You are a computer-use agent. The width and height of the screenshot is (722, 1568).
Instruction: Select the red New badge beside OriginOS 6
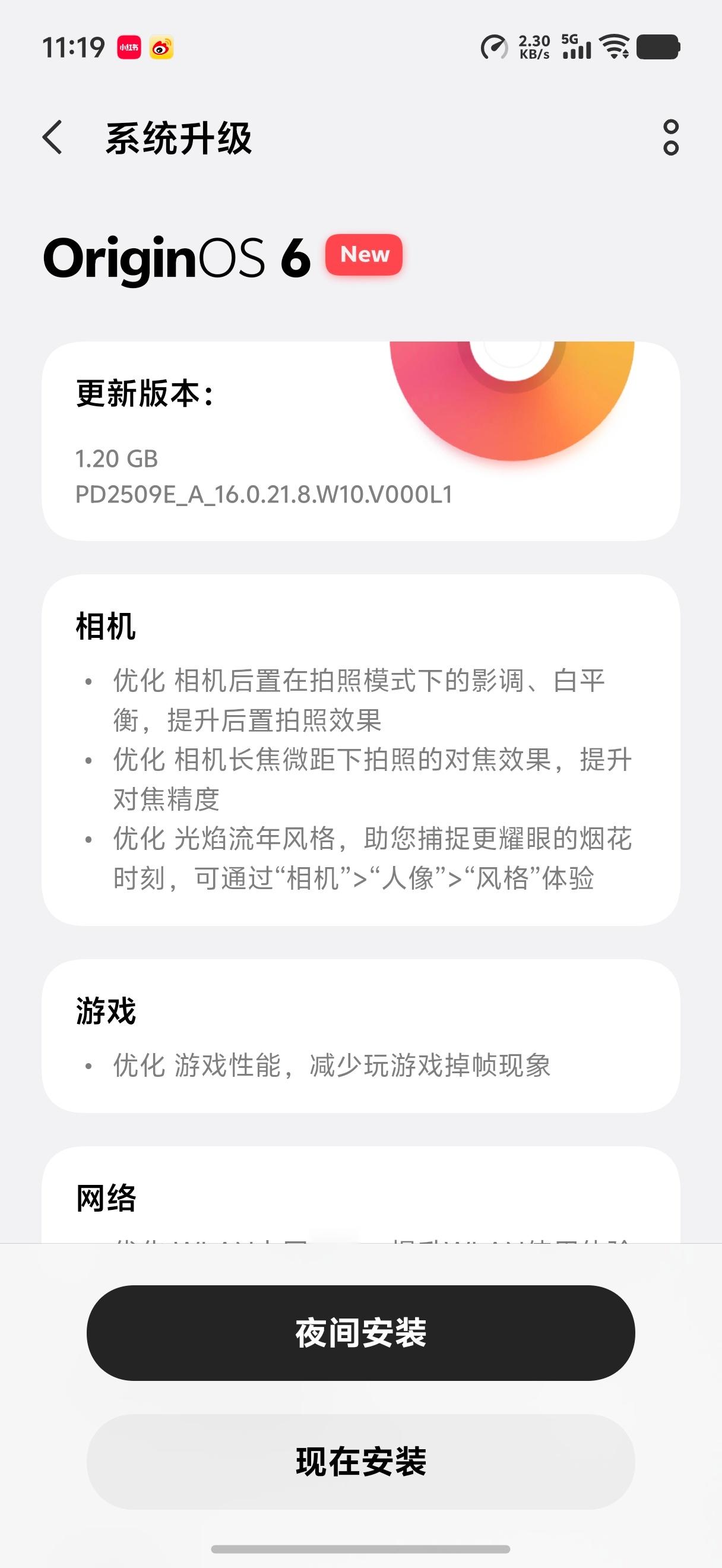tap(363, 255)
